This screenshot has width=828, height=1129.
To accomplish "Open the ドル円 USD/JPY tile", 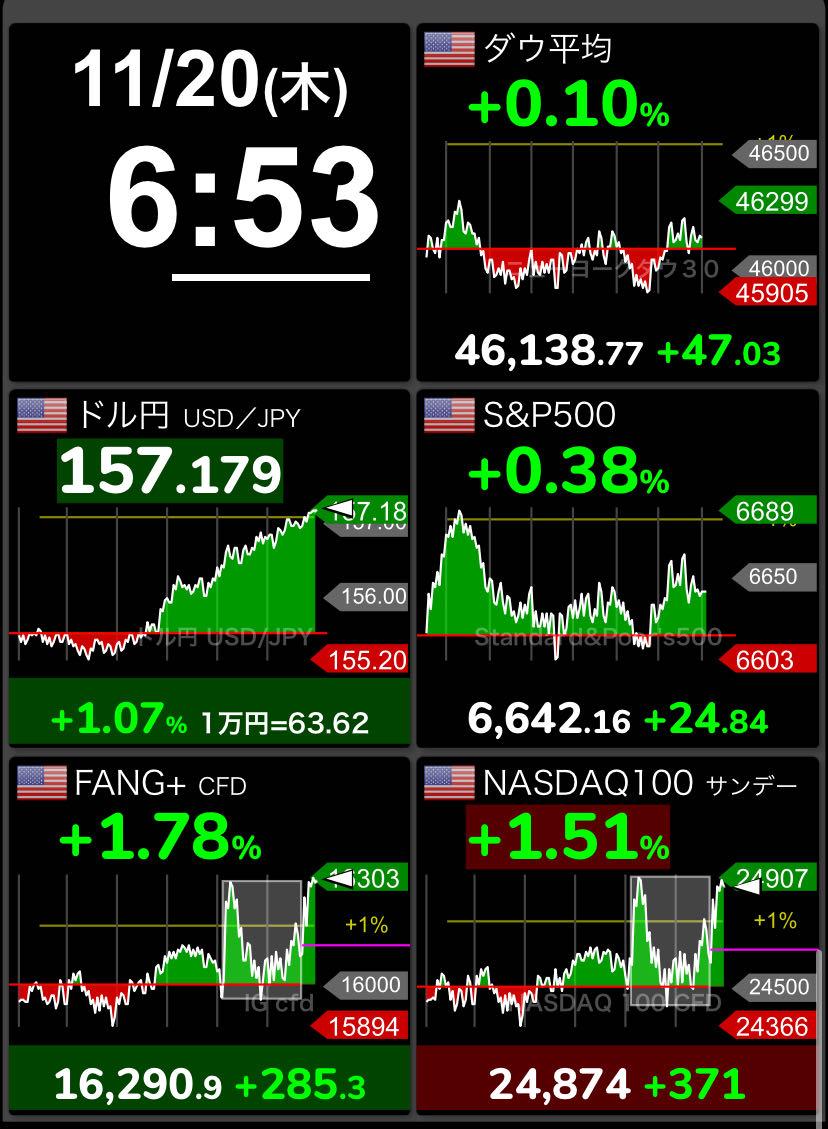I will click(x=209, y=567).
